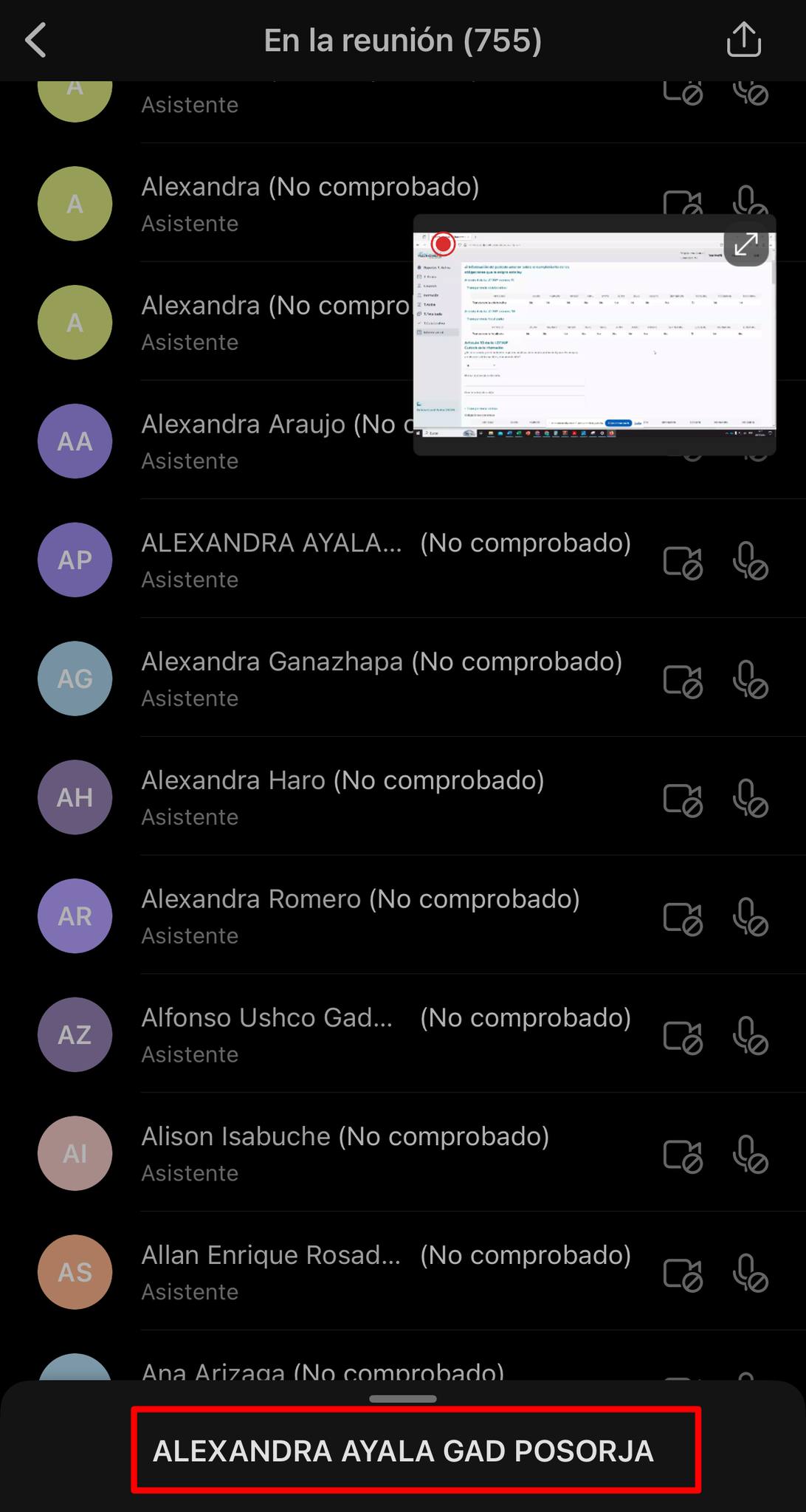The height and width of the screenshot is (1512, 806).
Task: Open Alfonso Ushco Gad participant row
Action: coord(384,1034)
